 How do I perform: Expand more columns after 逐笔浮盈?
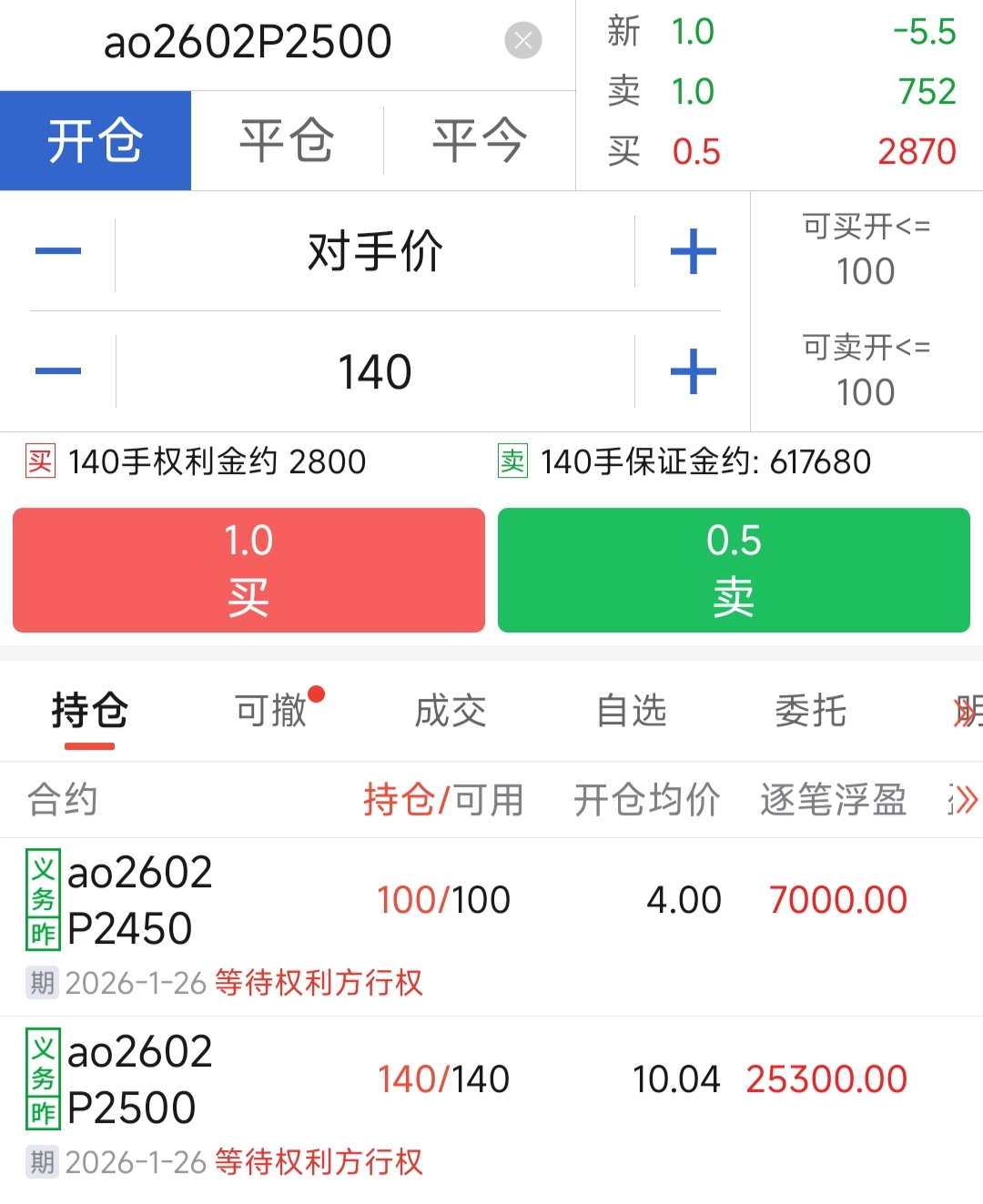coord(963,800)
